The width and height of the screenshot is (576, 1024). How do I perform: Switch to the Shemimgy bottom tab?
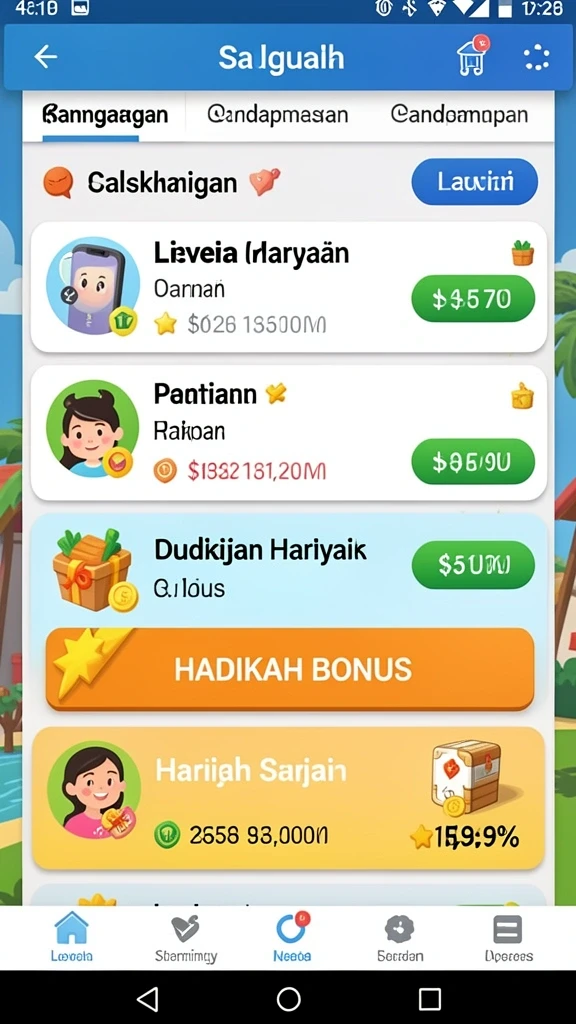point(185,938)
